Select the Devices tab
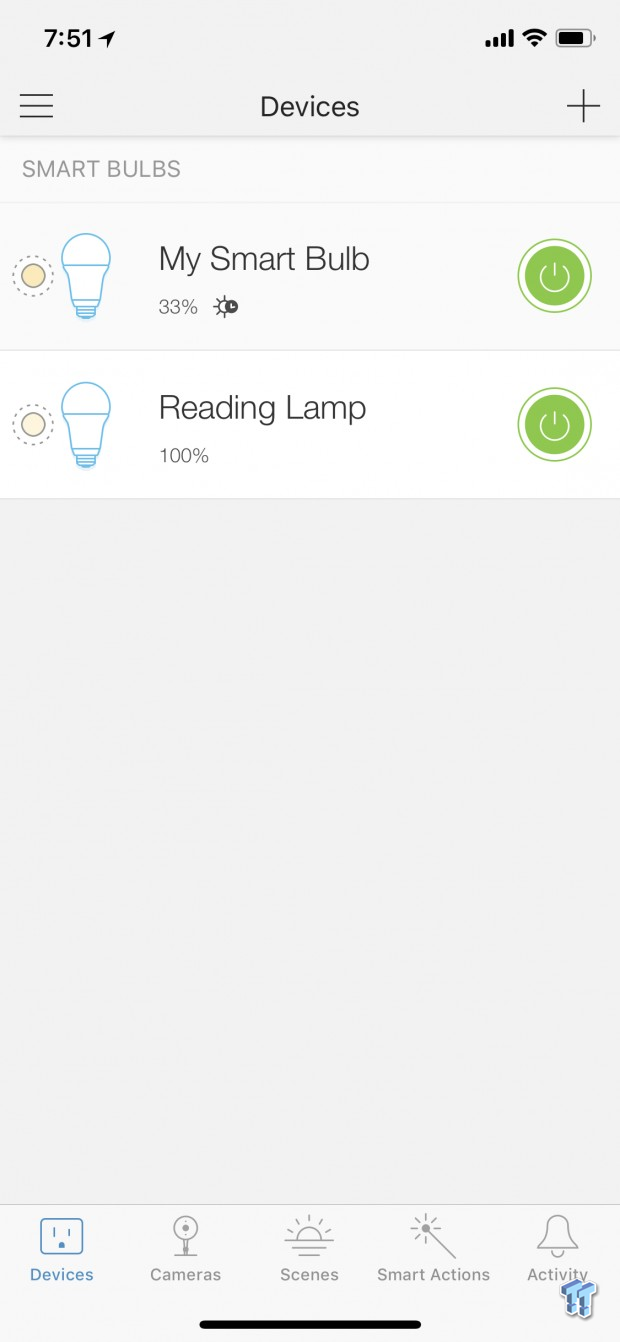Screen dimensions: 620x1342 click(61, 1248)
